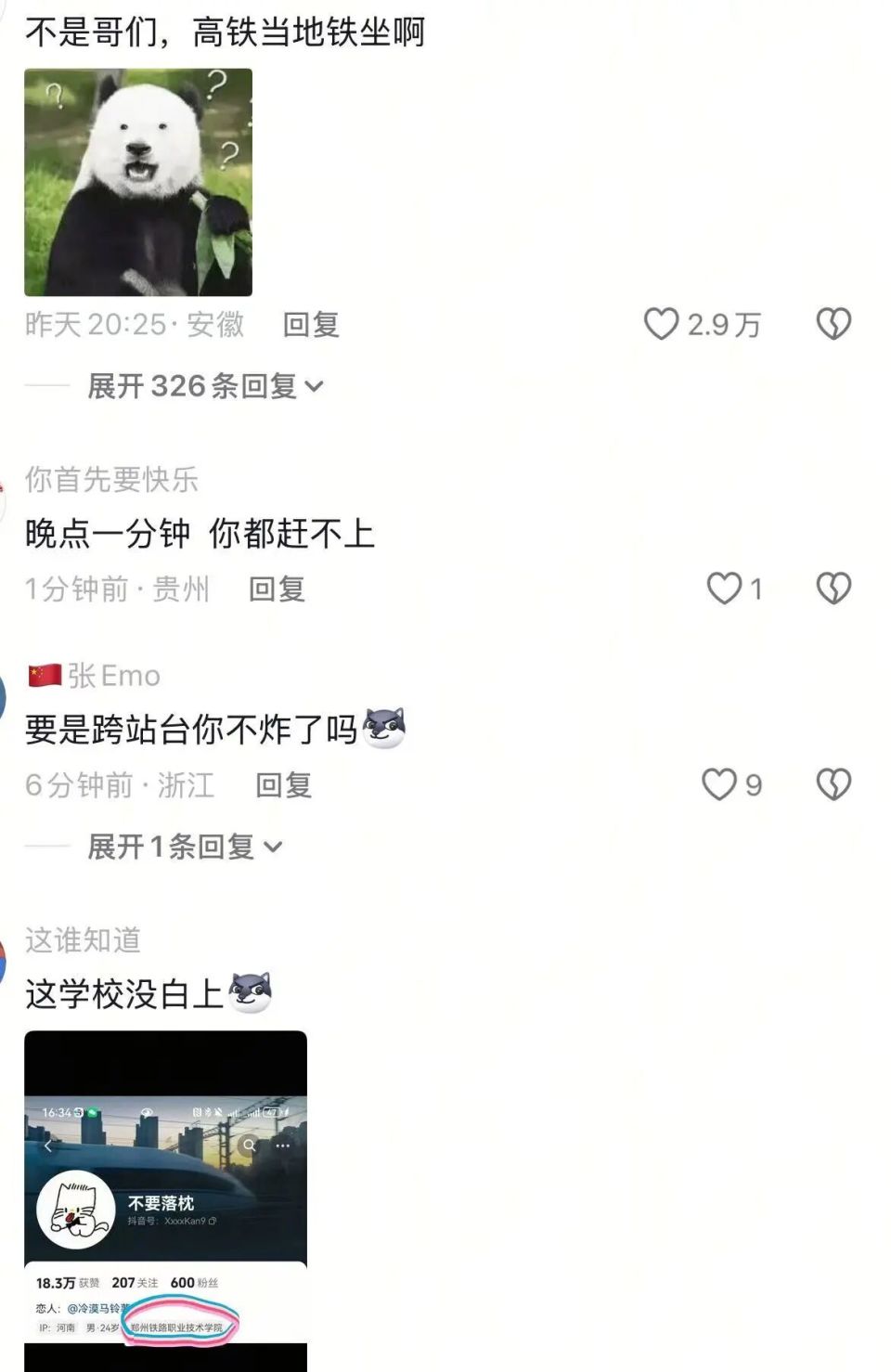Reply to 张Emo's comment
Image resolution: width=891 pixels, height=1372 pixels.
pos(283,785)
